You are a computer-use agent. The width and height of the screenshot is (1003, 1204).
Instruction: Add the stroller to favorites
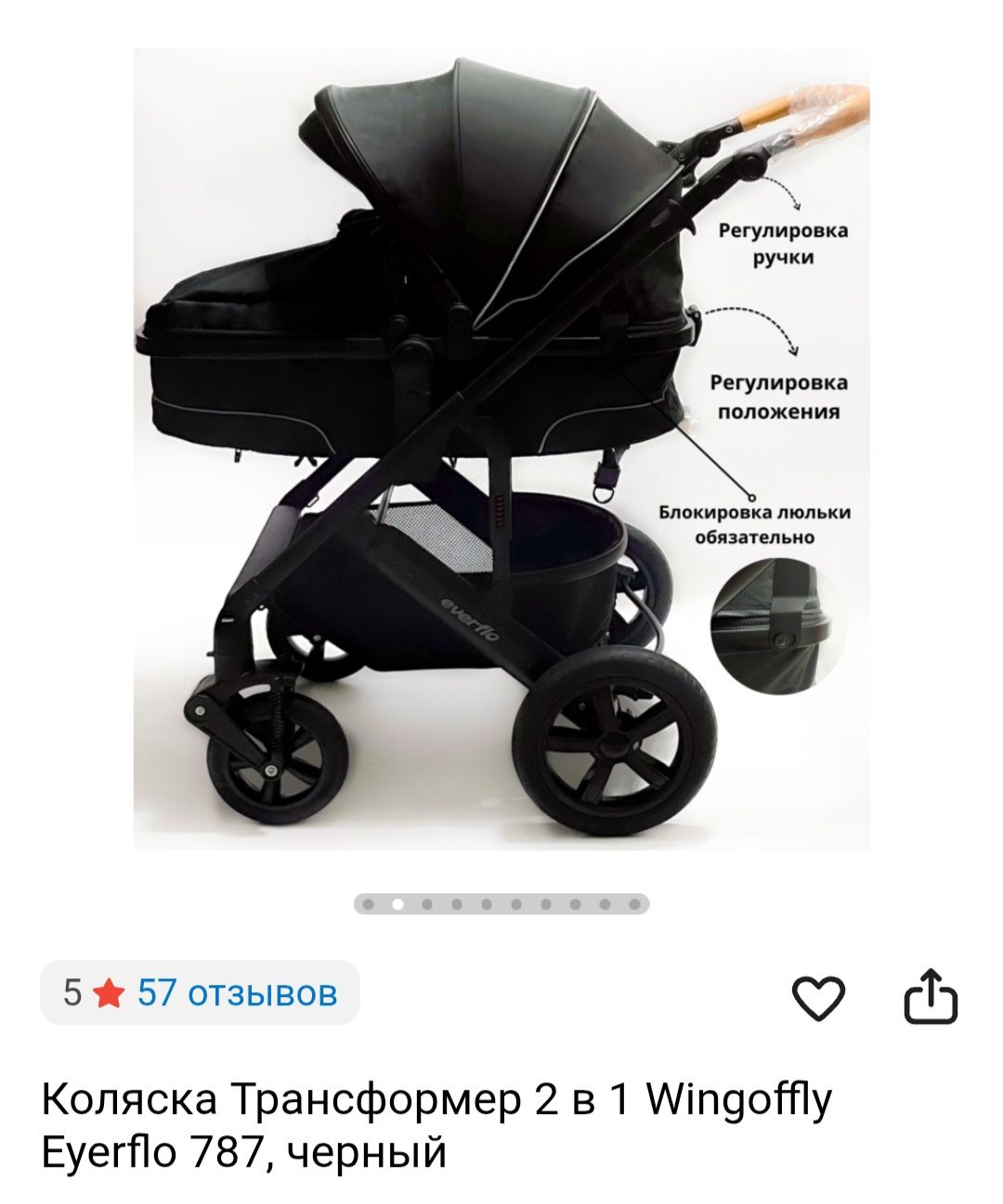pos(818,998)
